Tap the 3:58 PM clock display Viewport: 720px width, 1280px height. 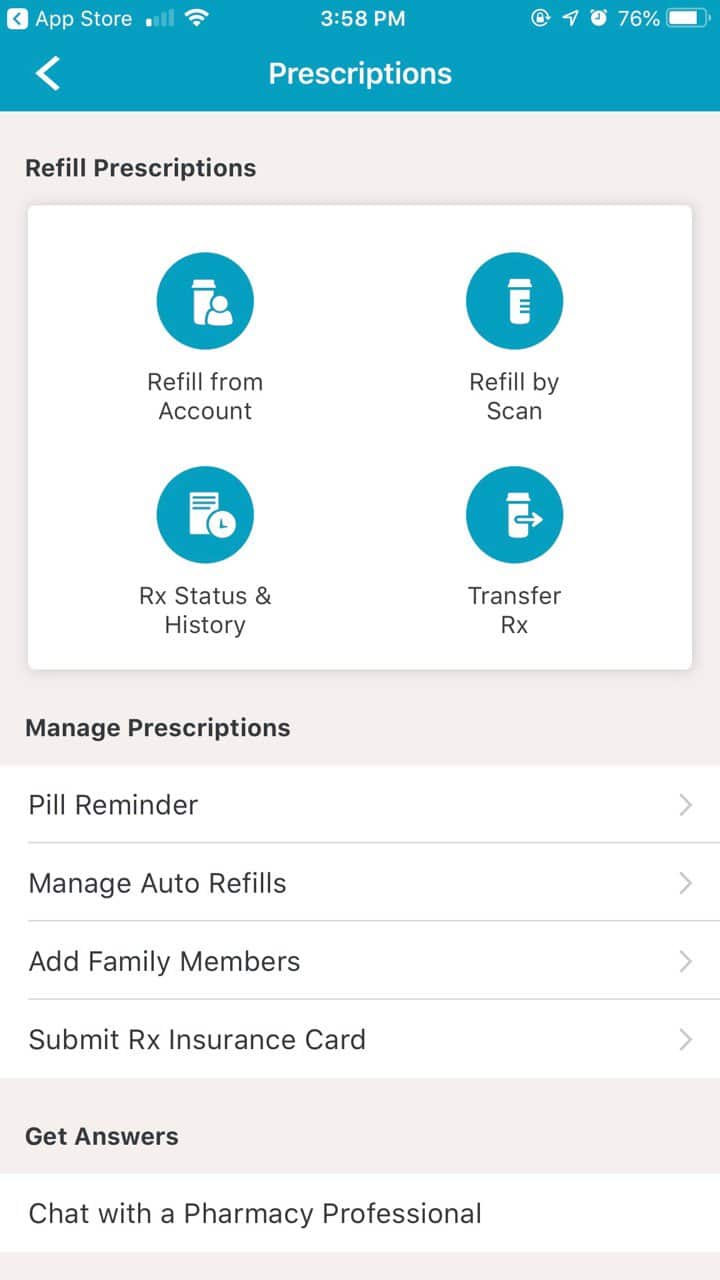click(361, 17)
